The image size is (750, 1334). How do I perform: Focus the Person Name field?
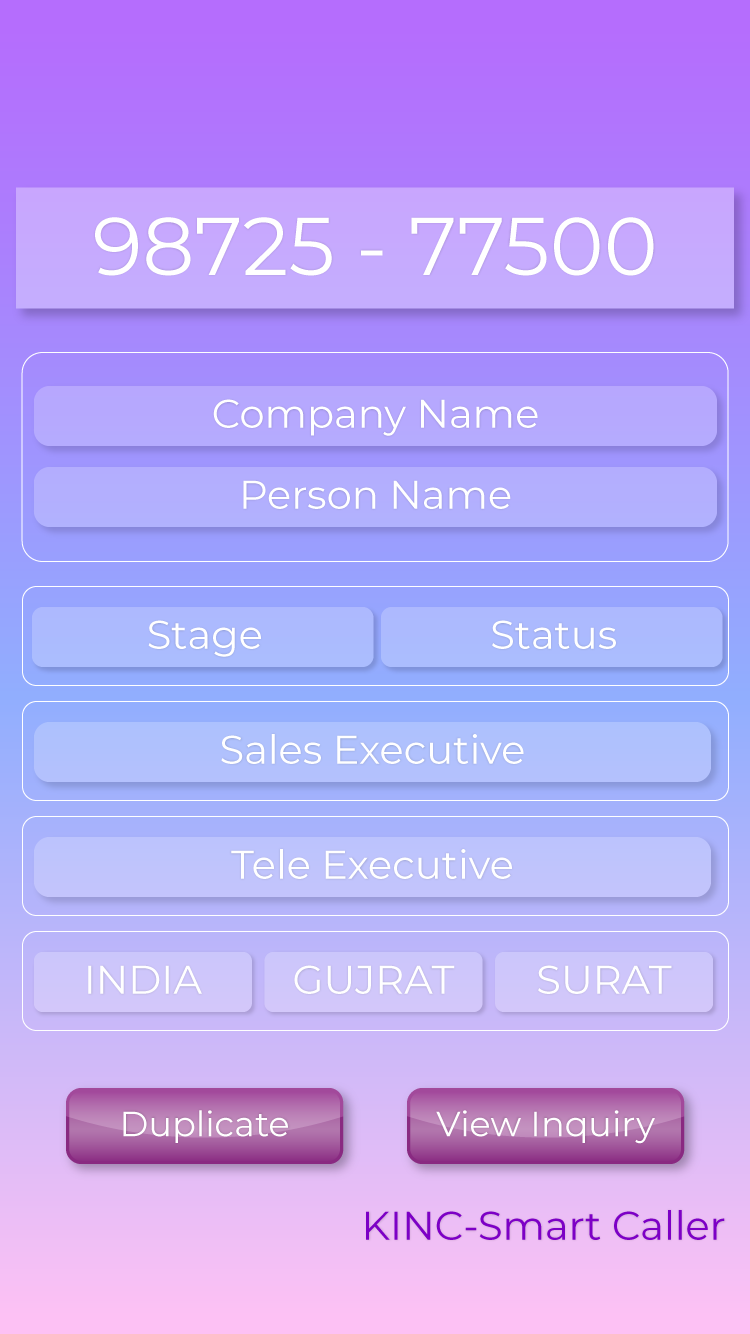(x=375, y=496)
